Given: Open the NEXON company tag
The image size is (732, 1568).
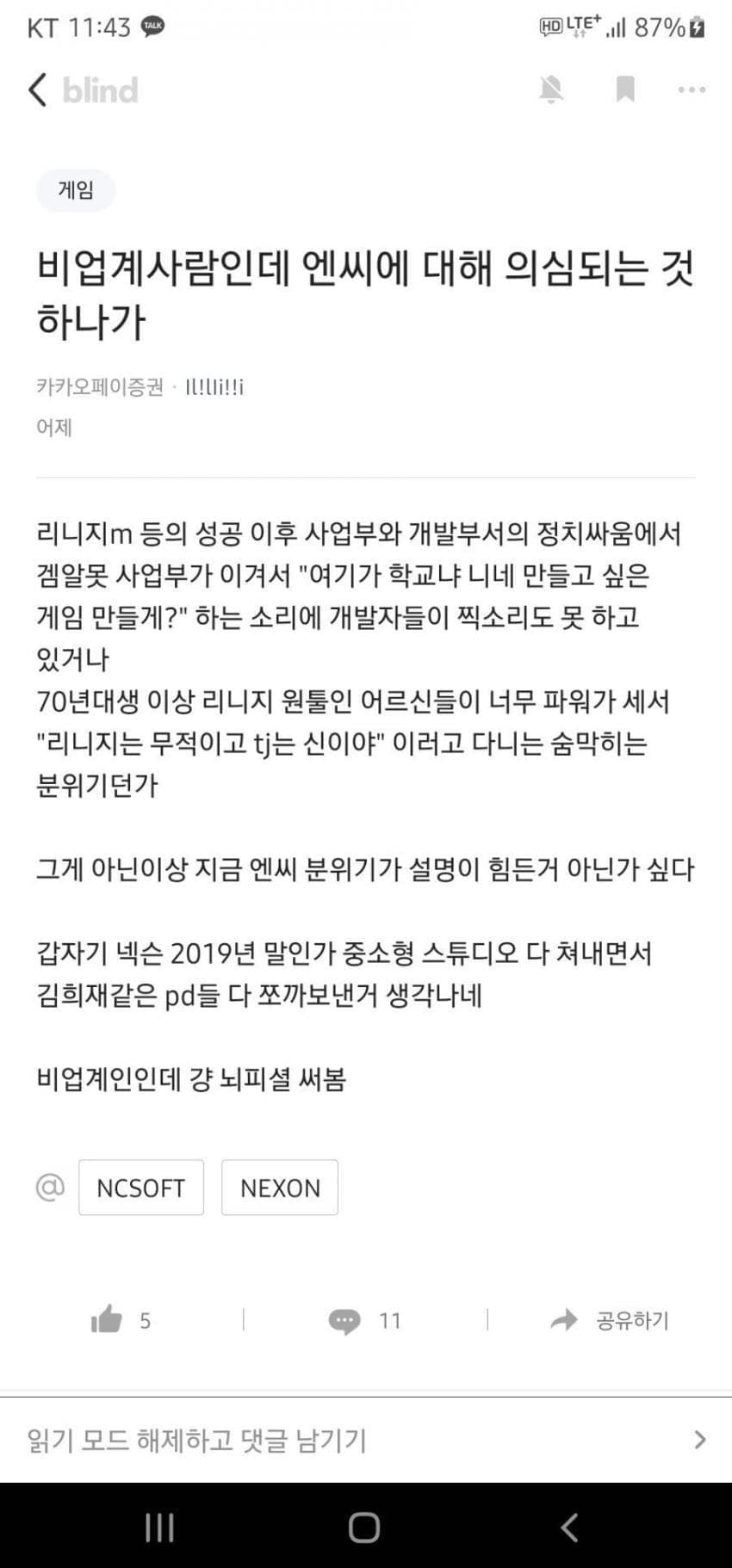Looking at the screenshot, I should tap(280, 1188).
